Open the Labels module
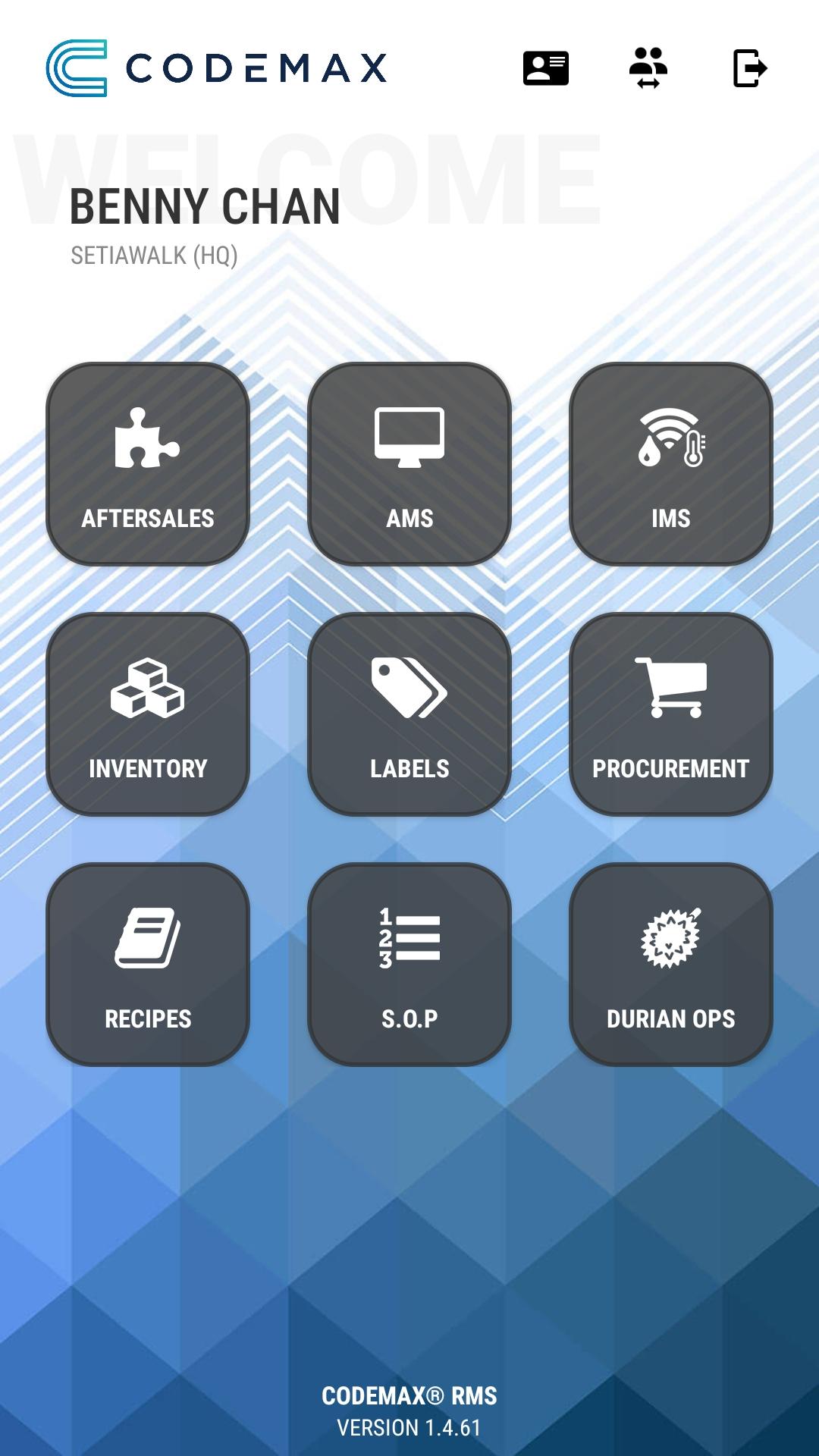Viewport: 819px width, 1456px height. tap(409, 714)
